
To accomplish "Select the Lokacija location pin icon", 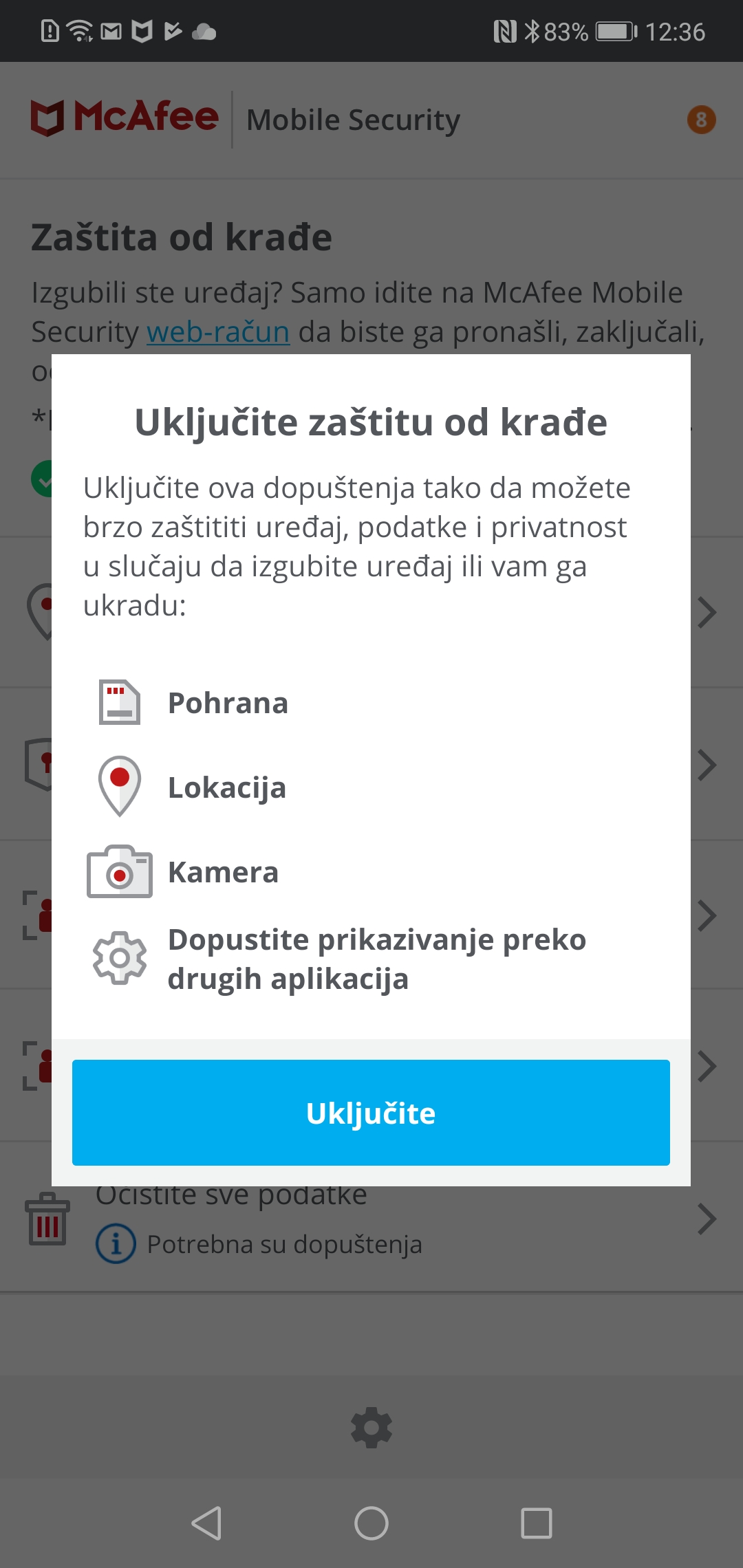I will [x=120, y=786].
